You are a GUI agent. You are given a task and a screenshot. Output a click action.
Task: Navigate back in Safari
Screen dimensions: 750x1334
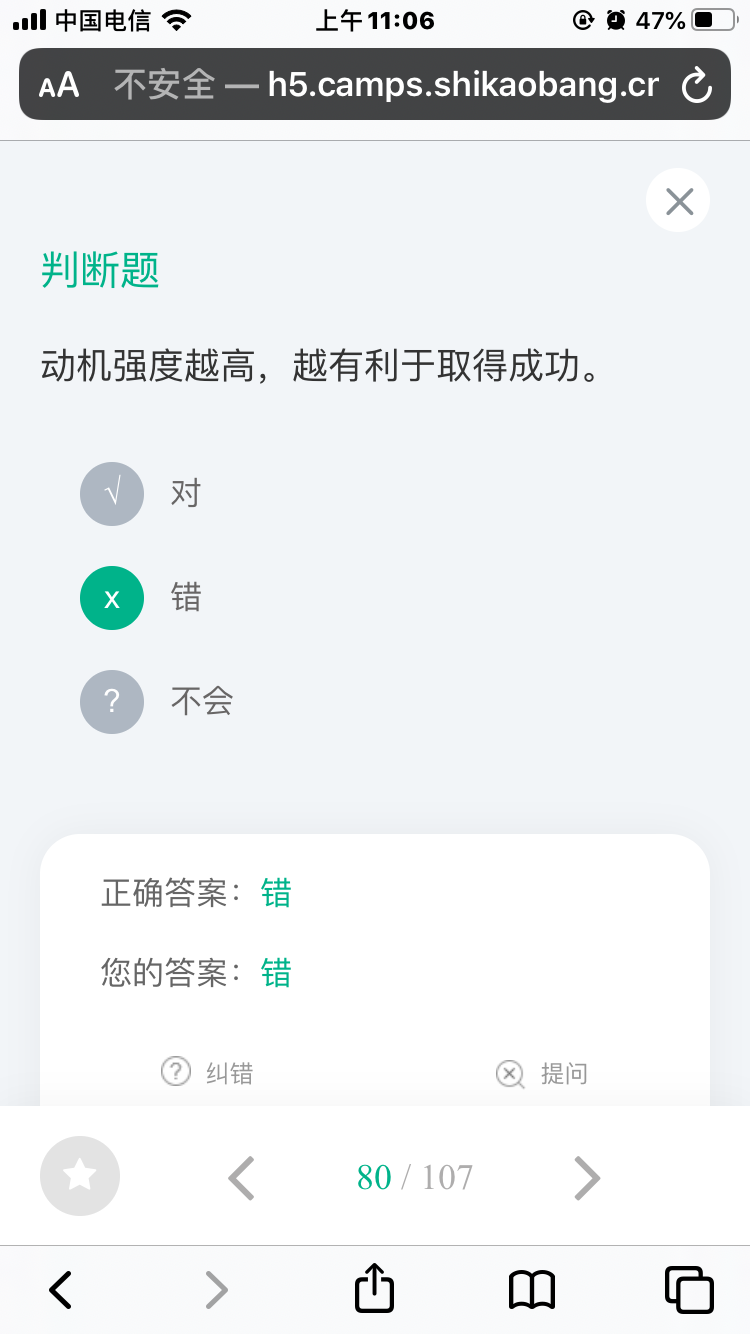(x=61, y=1289)
